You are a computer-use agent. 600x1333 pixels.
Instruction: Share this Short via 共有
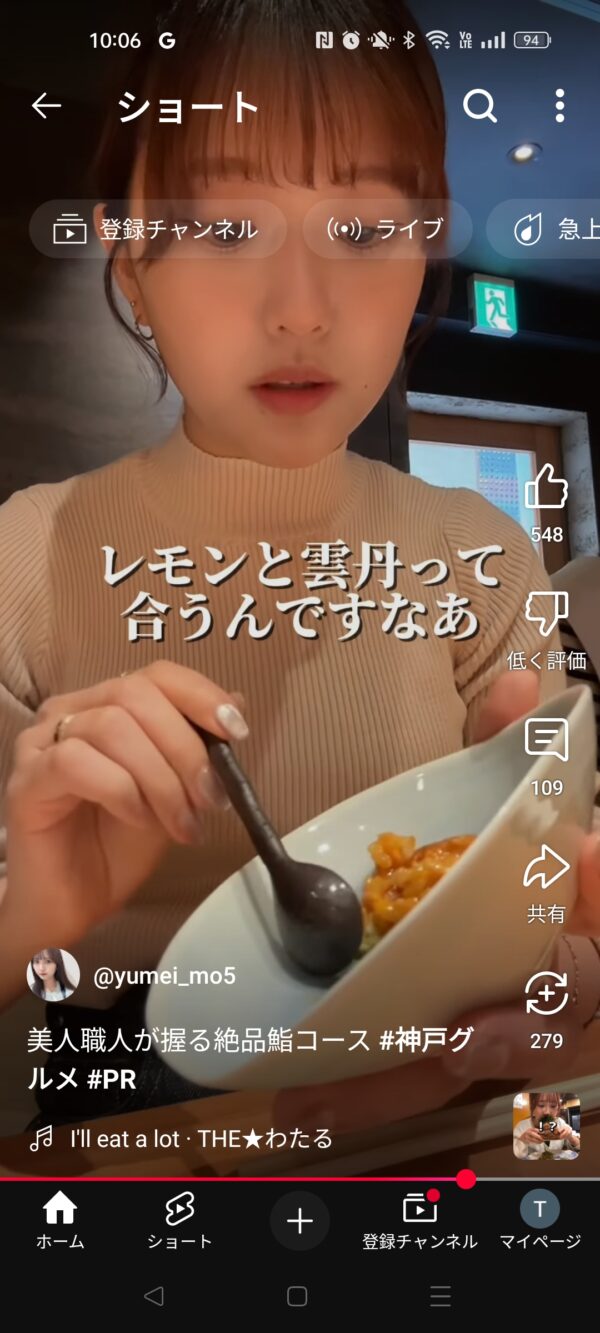coord(546,869)
